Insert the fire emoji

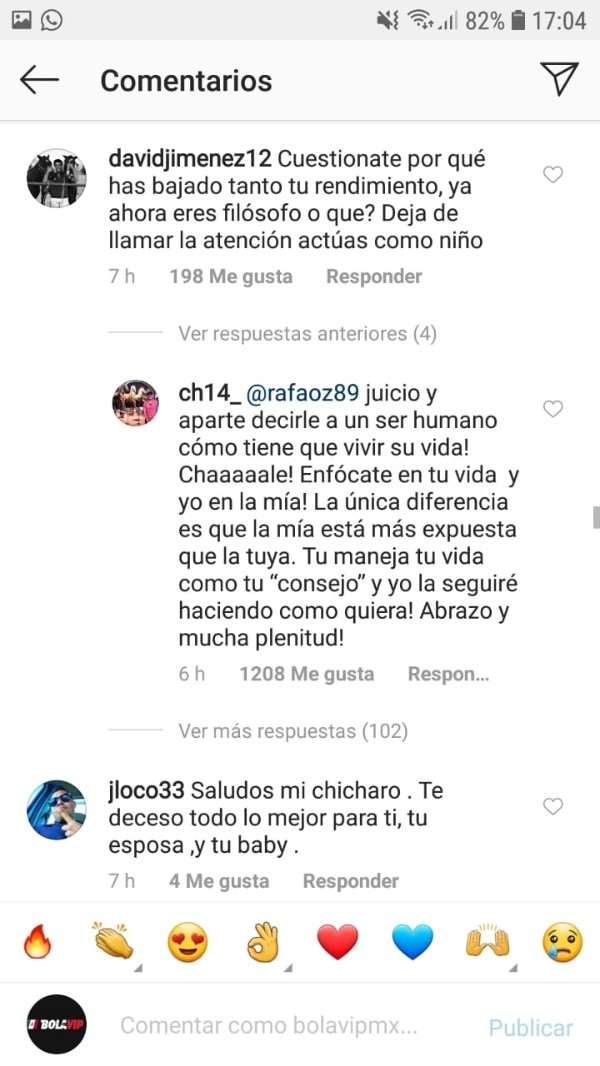pos(38,942)
